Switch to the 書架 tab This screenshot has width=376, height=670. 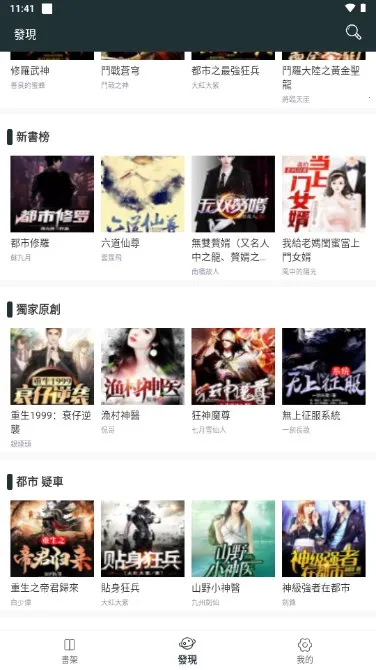69,651
